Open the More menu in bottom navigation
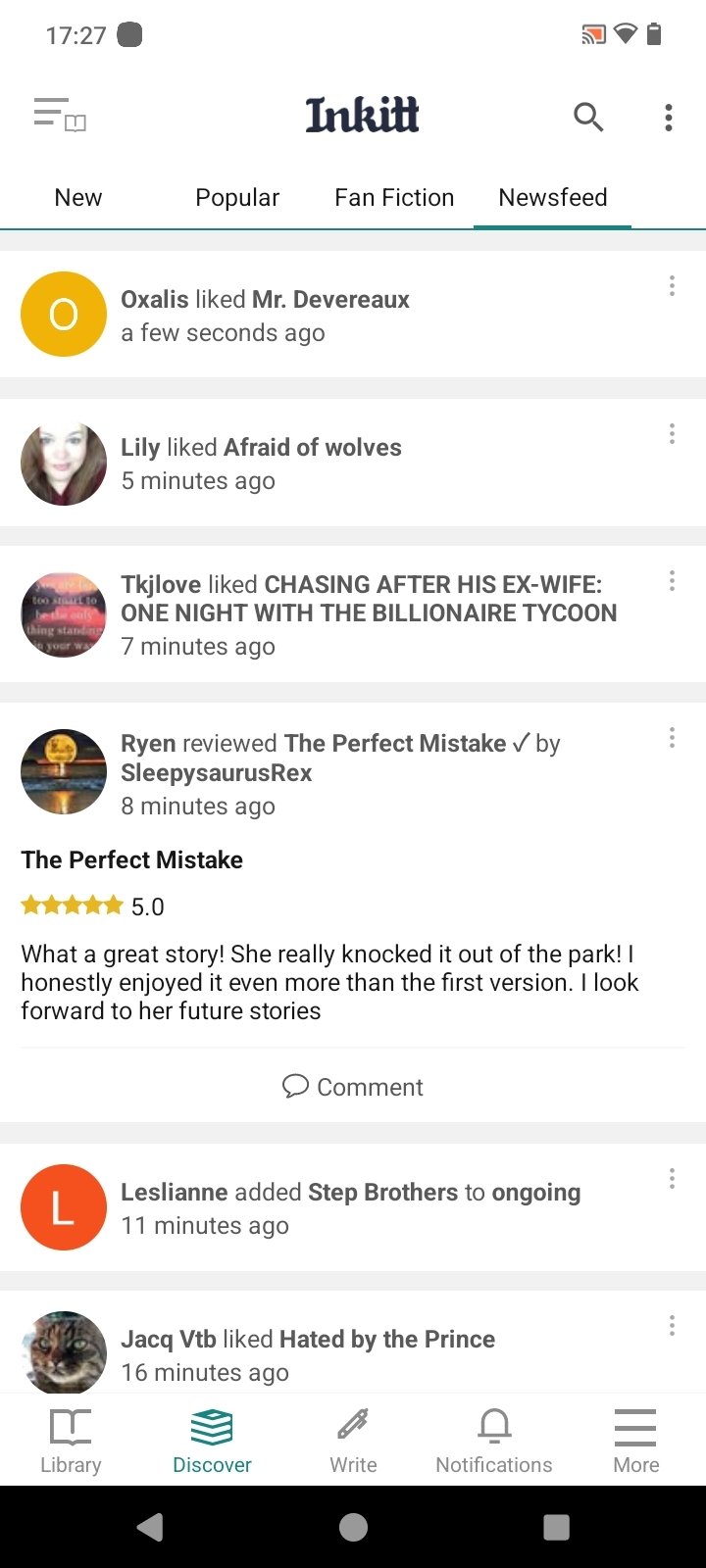 (635, 1441)
